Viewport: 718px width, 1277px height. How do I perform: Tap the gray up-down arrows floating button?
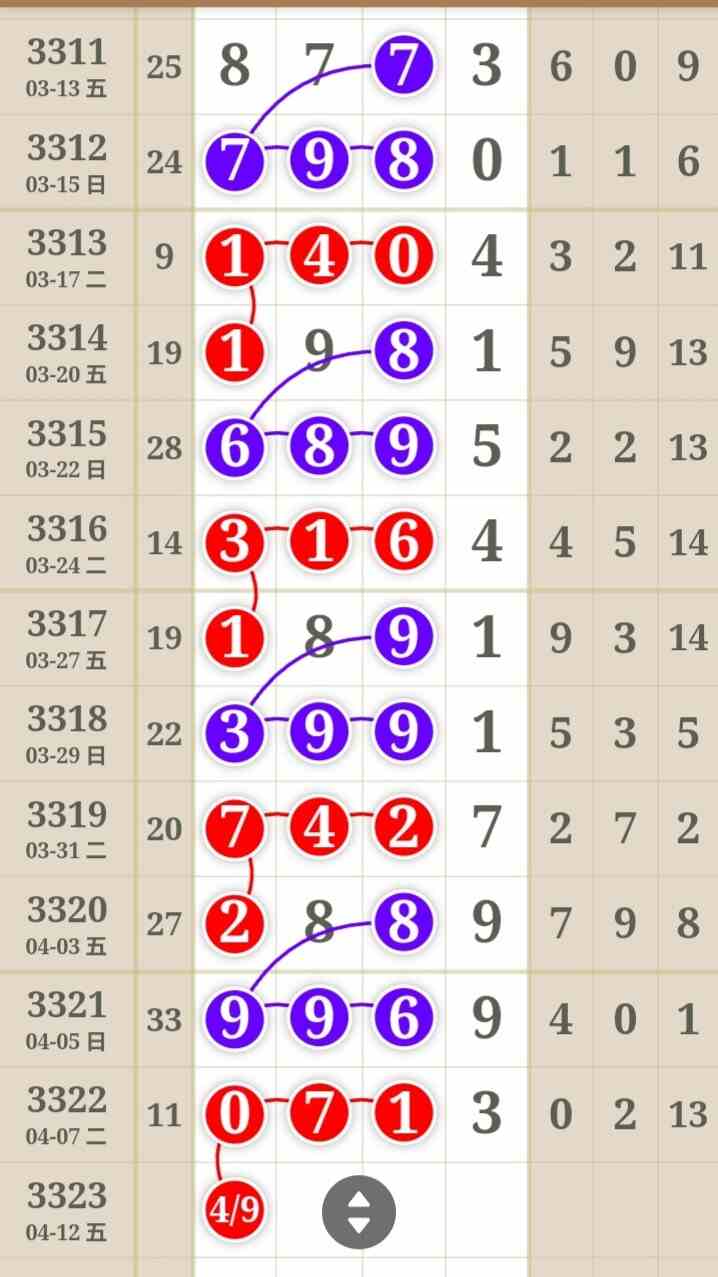click(359, 1212)
